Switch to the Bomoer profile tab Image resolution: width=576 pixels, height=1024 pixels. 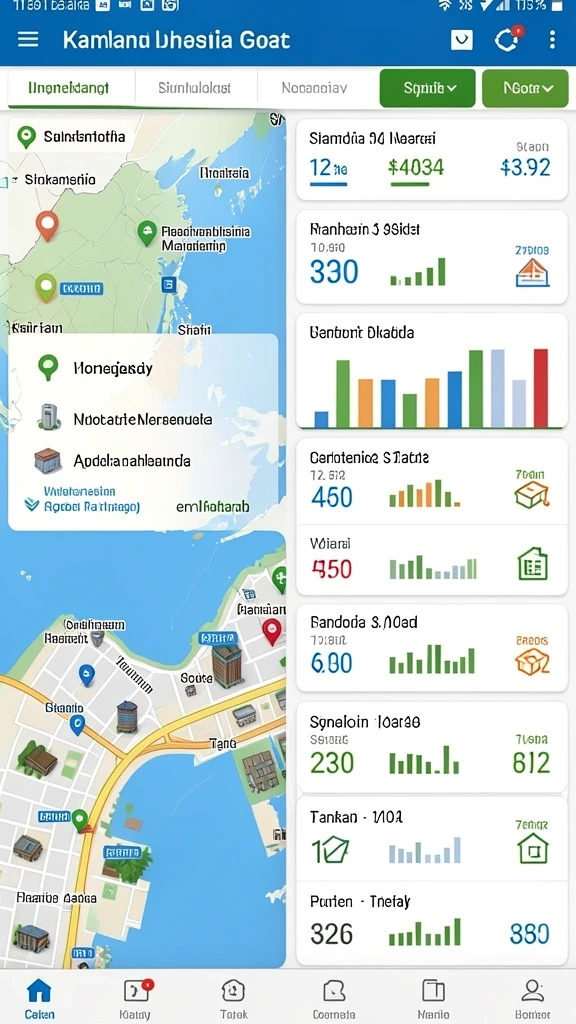(x=532, y=998)
